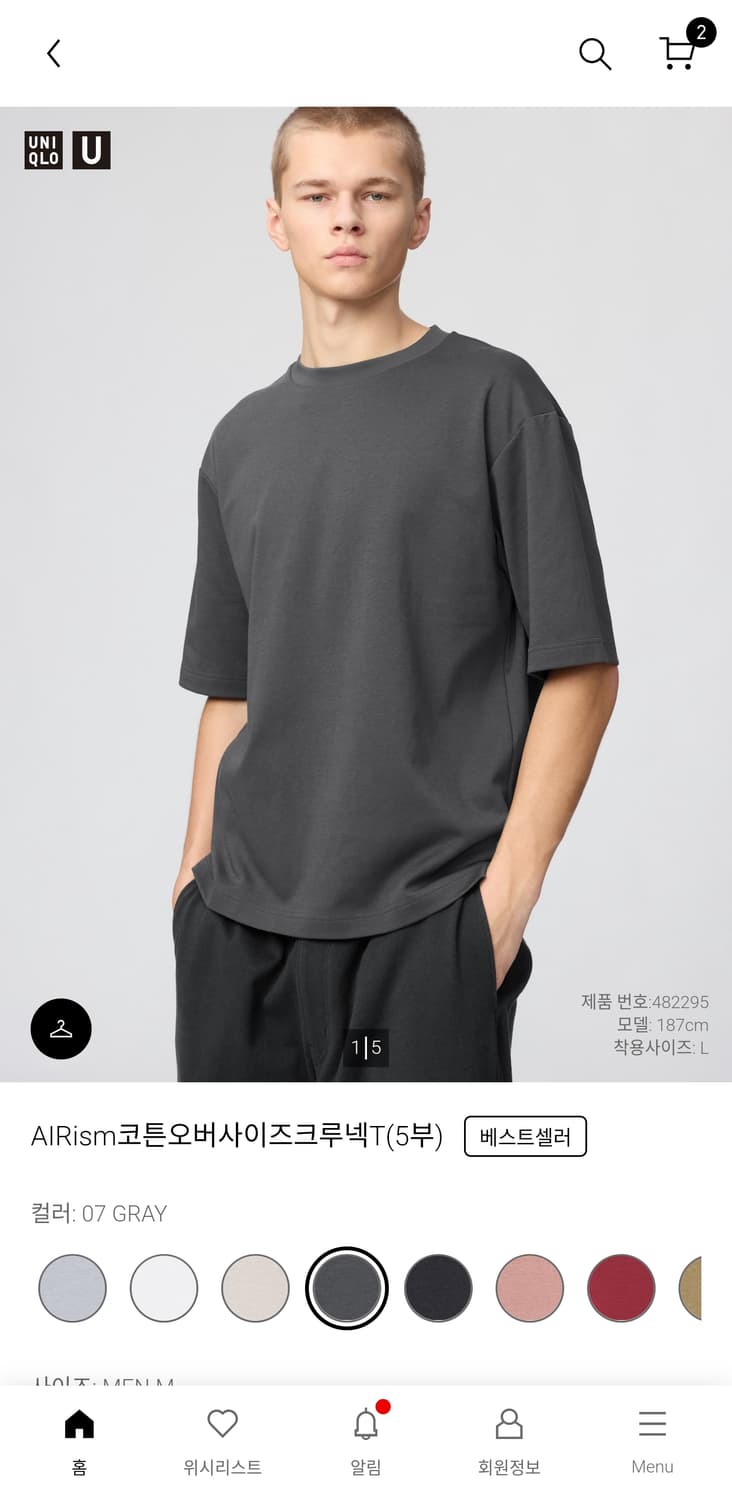This screenshot has height=1500, width=732.
Task: Go back using the back arrow
Action: [52, 54]
